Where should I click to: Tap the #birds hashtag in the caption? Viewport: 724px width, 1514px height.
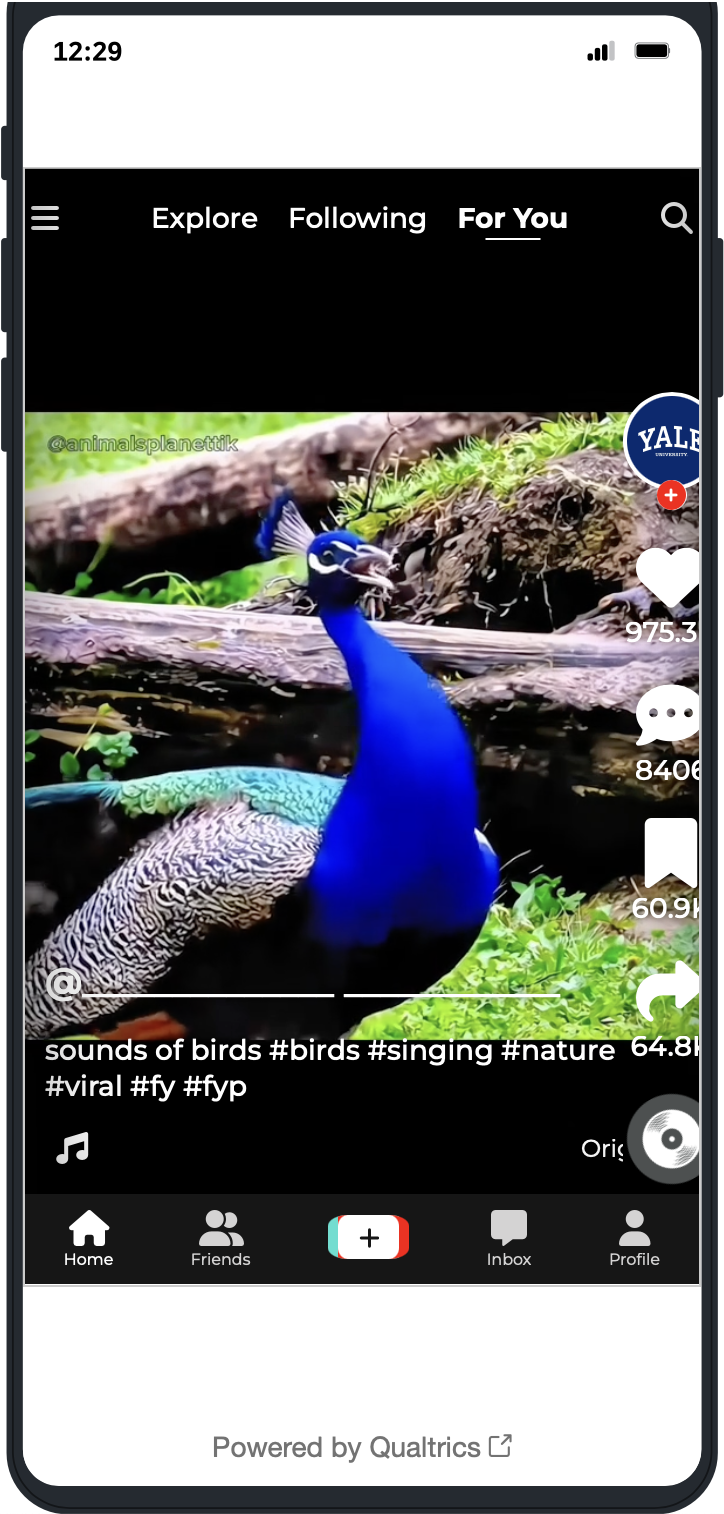tap(314, 1050)
